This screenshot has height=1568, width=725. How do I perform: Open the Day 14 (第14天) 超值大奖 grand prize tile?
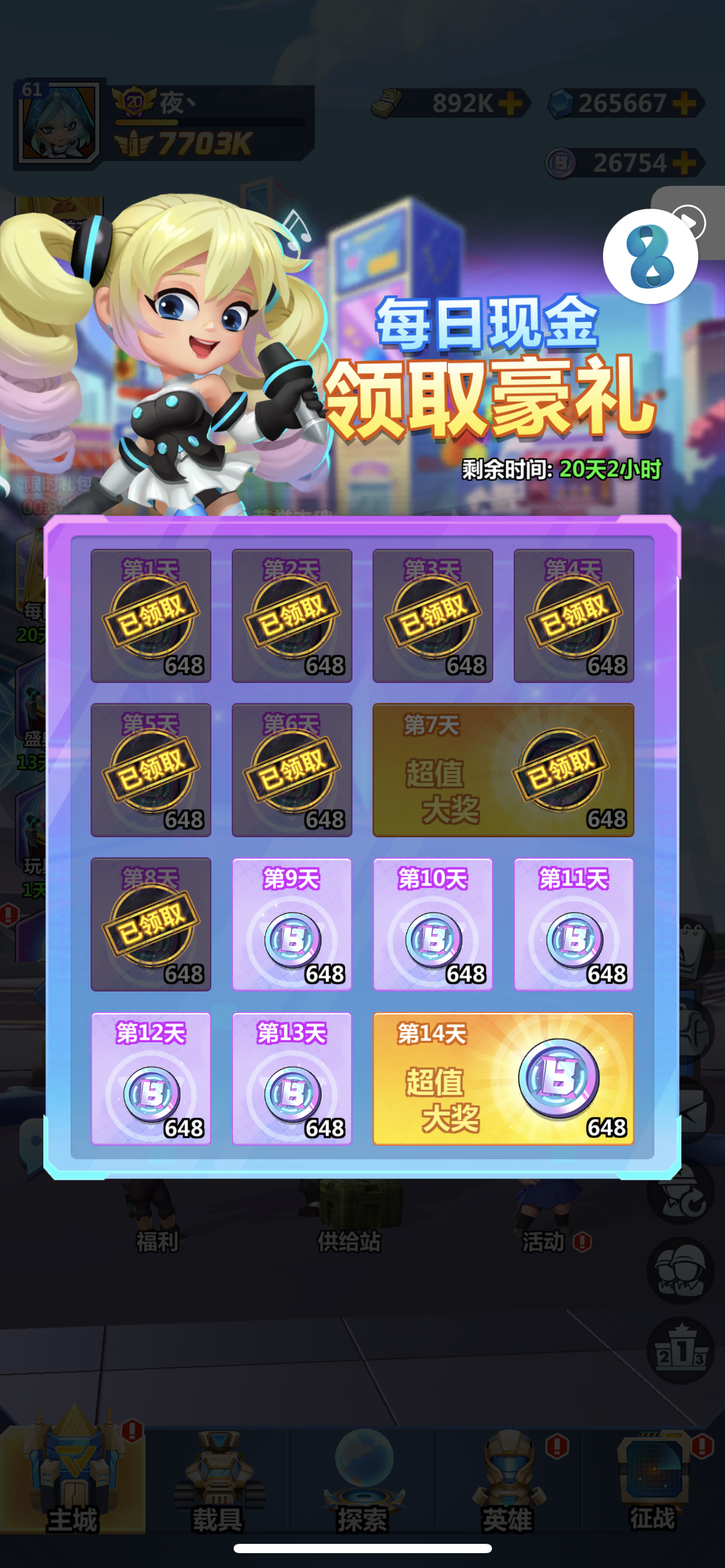[x=503, y=1078]
